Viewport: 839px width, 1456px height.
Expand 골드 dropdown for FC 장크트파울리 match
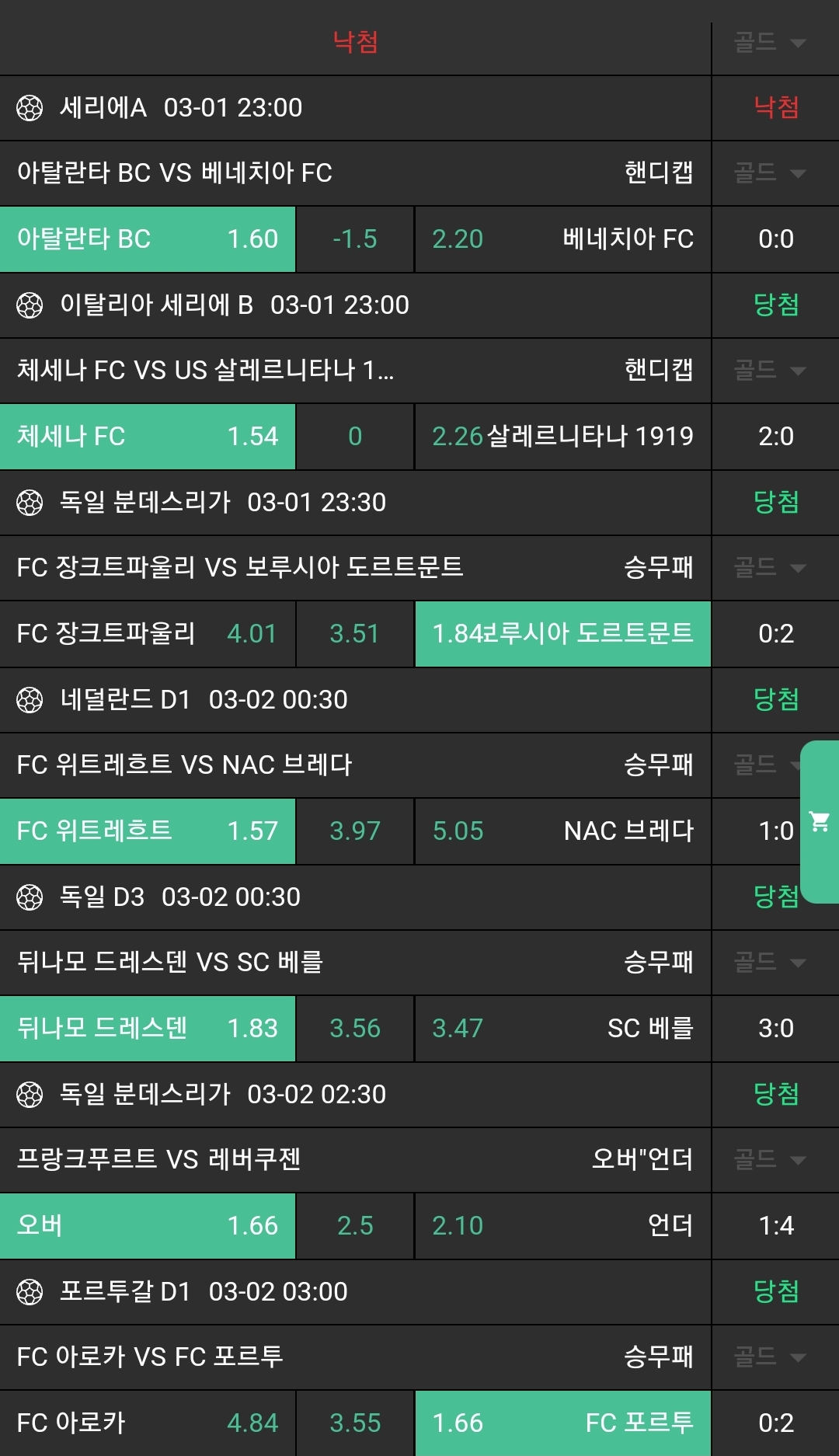tap(770, 567)
